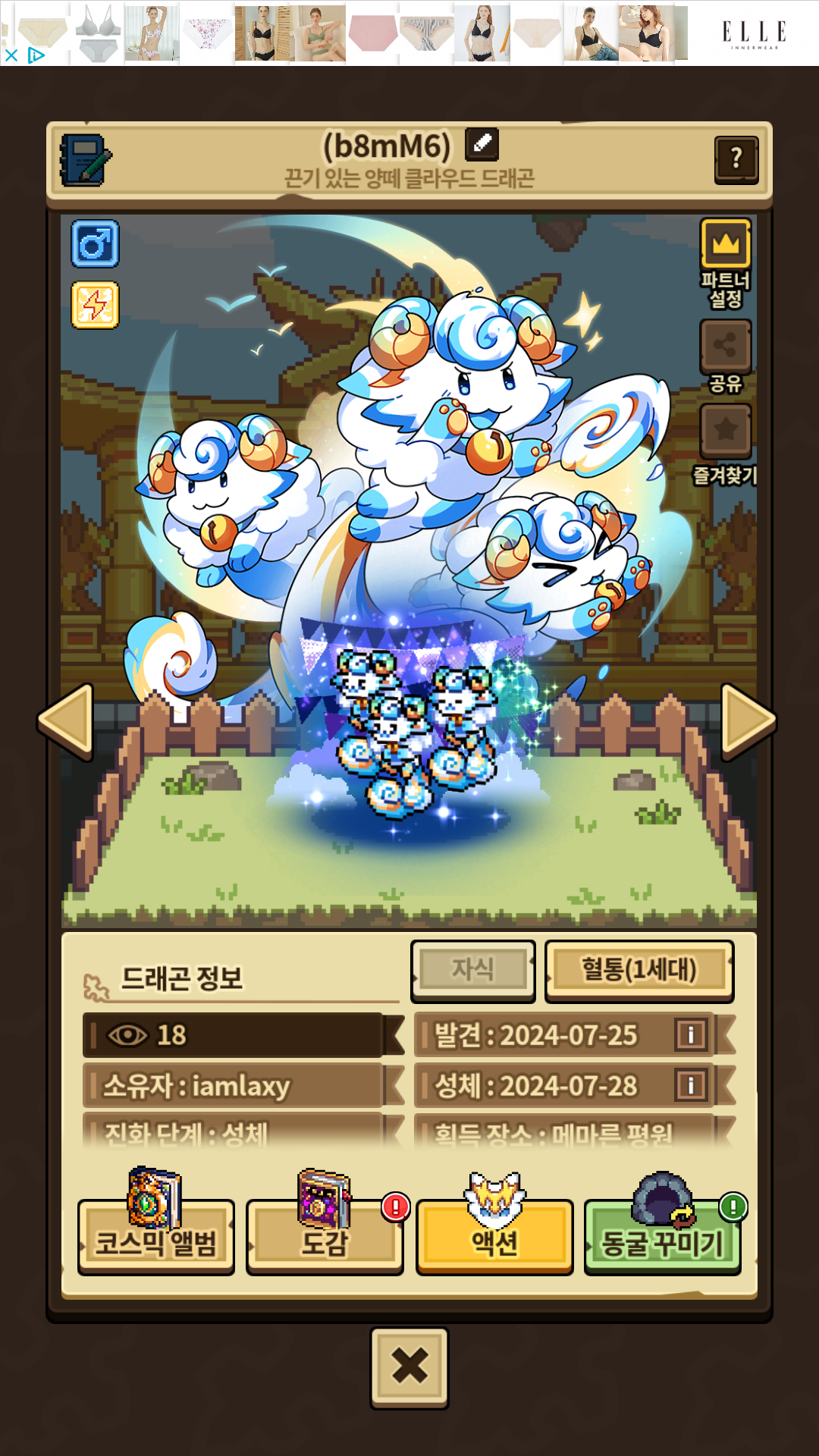Go to next dragon with right arrow
The height and width of the screenshot is (1456, 819).
point(748,722)
